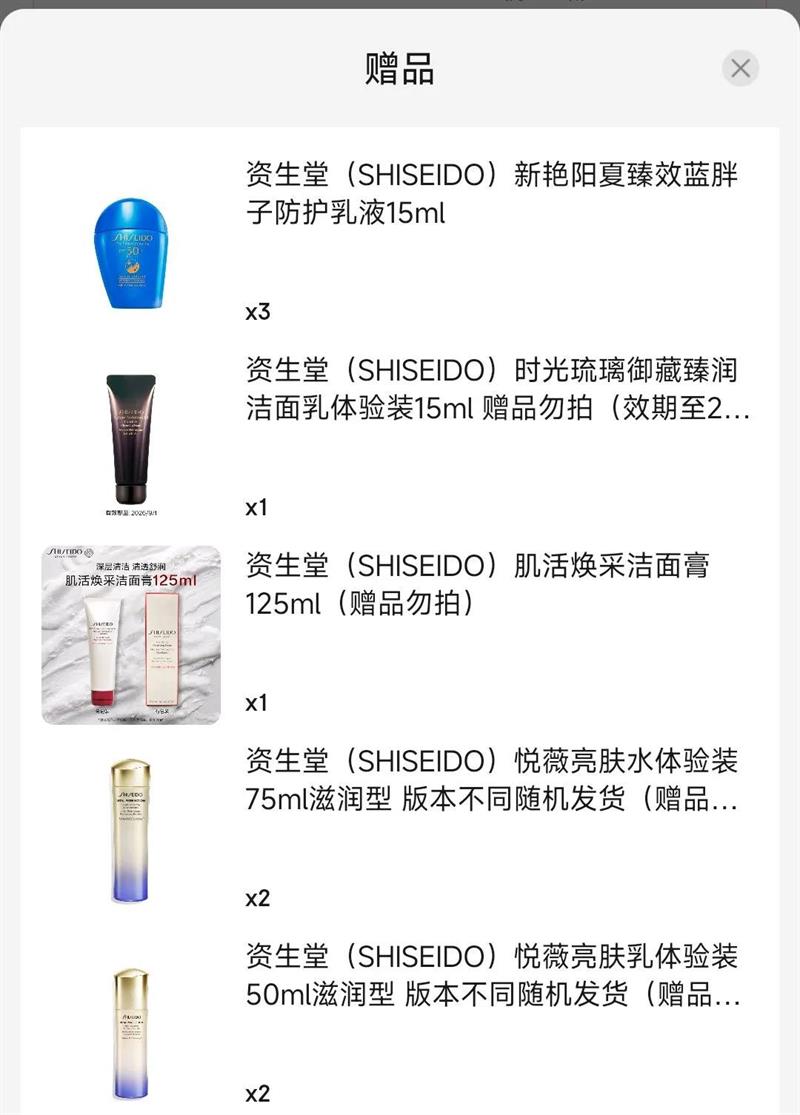The width and height of the screenshot is (800, 1115).
Task: Close the 赠品 gift list popup
Action: point(740,68)
